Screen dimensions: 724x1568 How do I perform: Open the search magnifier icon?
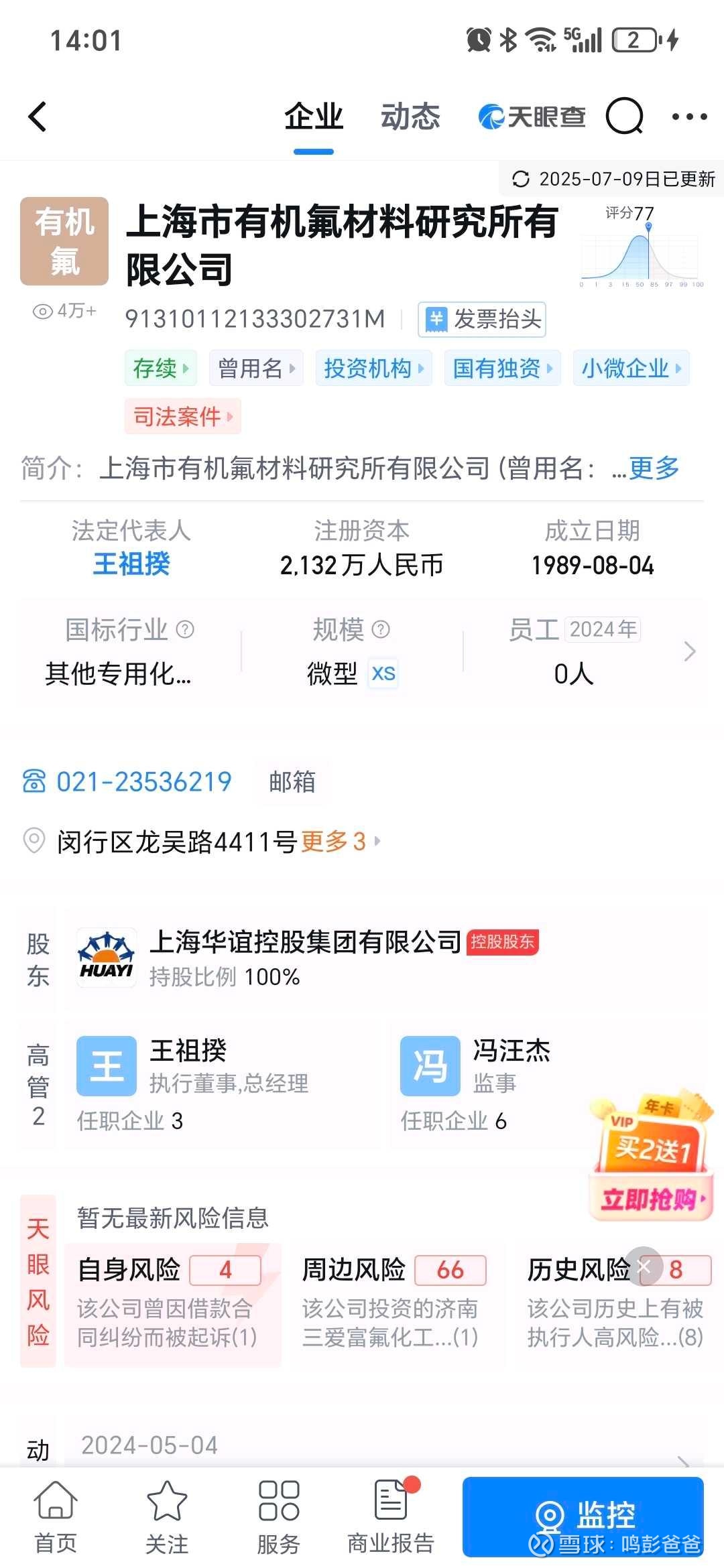coord(624,117)
